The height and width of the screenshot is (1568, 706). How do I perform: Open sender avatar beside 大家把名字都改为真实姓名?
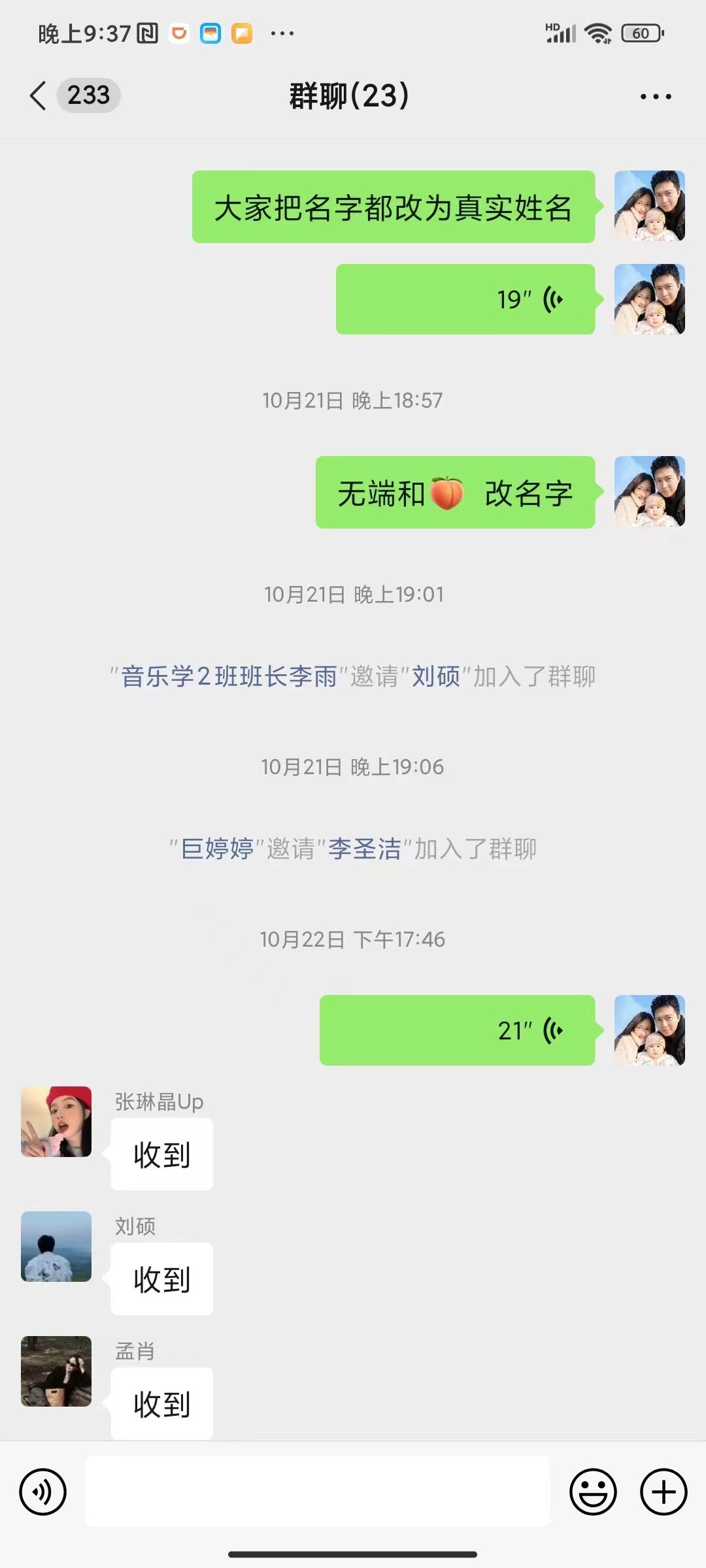point(649,206)
